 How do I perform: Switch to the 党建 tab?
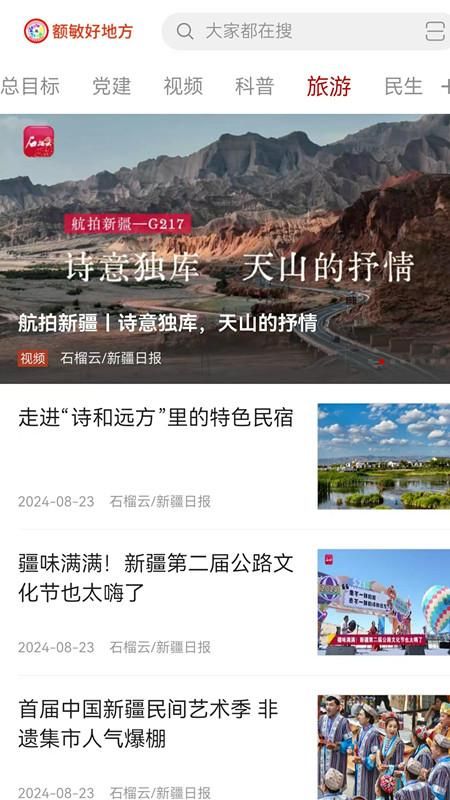click(x=112, y=86)
